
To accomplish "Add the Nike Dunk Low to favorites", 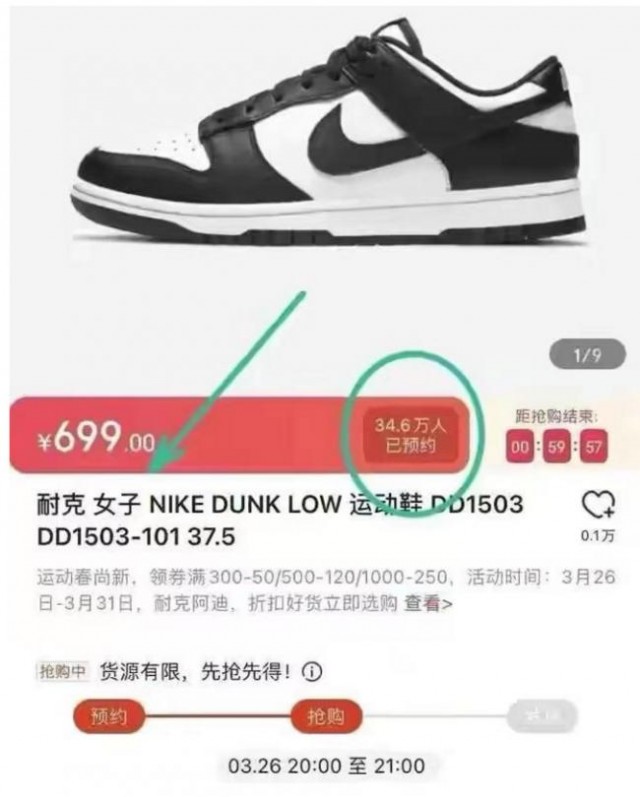I will 597,505.
